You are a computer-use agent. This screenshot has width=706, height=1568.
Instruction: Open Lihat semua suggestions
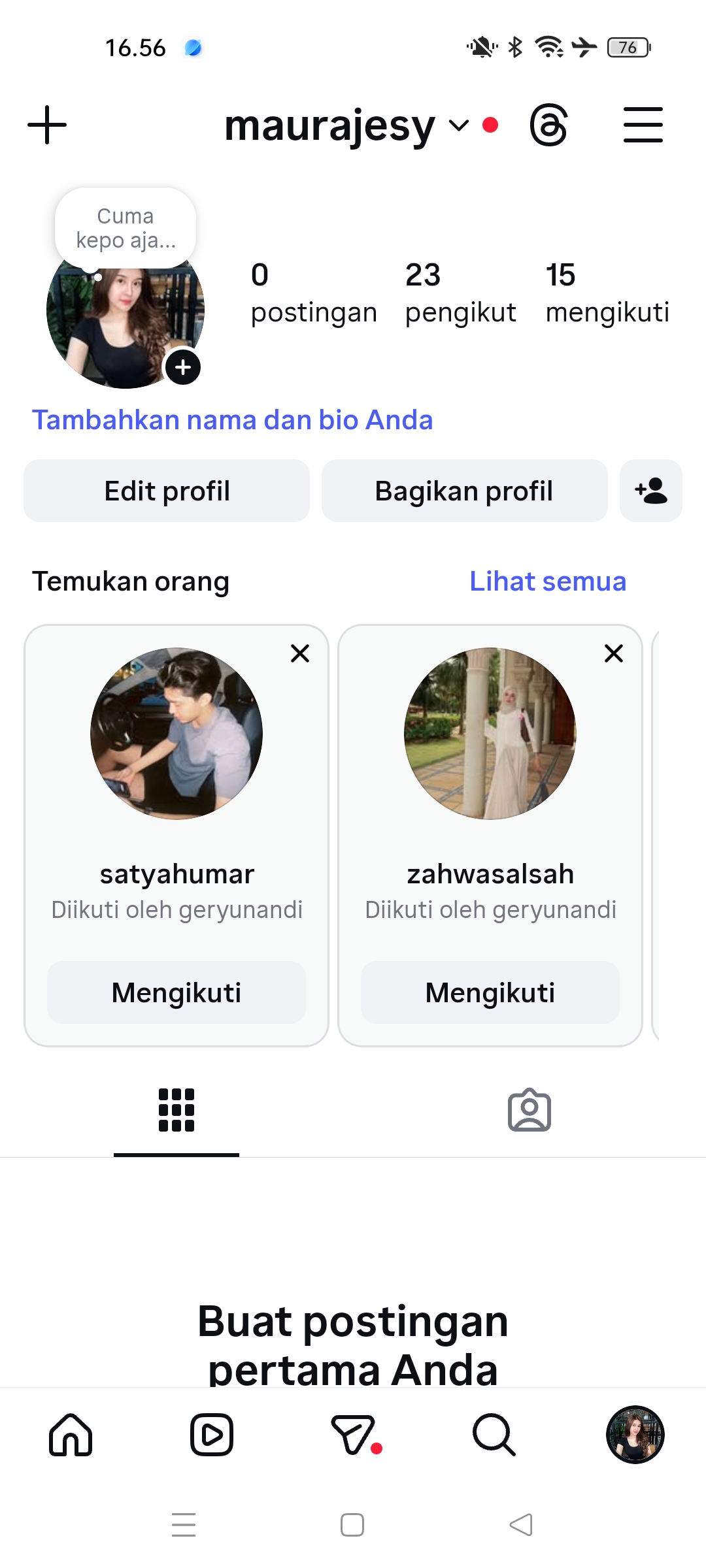[x=548, y=581]
